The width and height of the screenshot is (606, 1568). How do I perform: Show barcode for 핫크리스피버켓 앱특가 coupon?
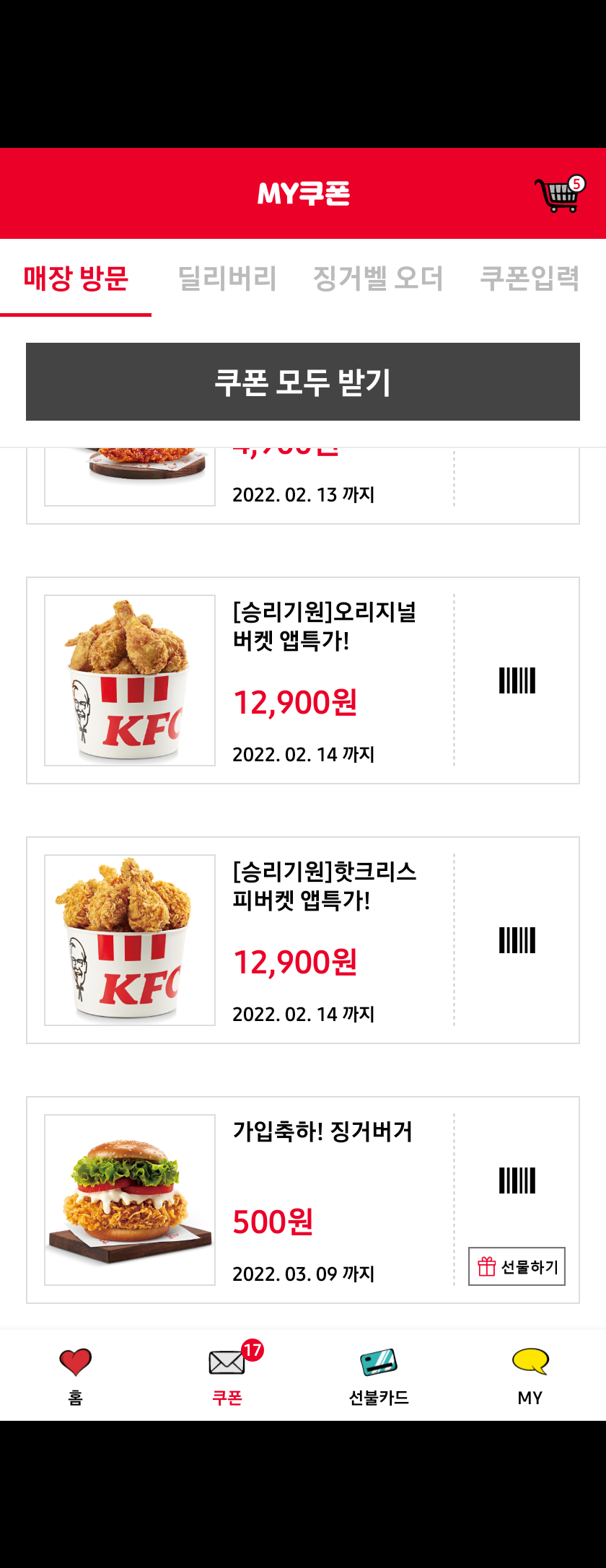point(517,940)
